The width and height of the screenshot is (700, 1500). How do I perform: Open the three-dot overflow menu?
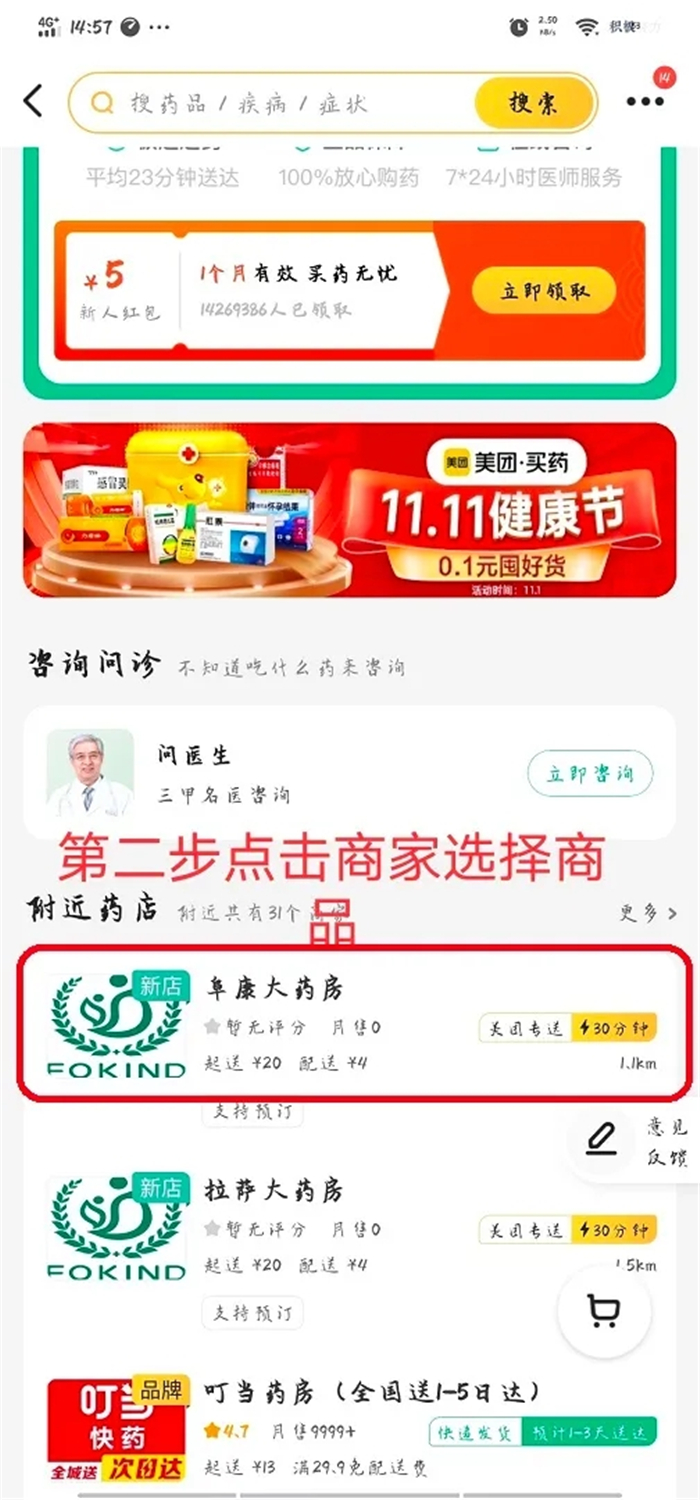(x=645, y=101)
